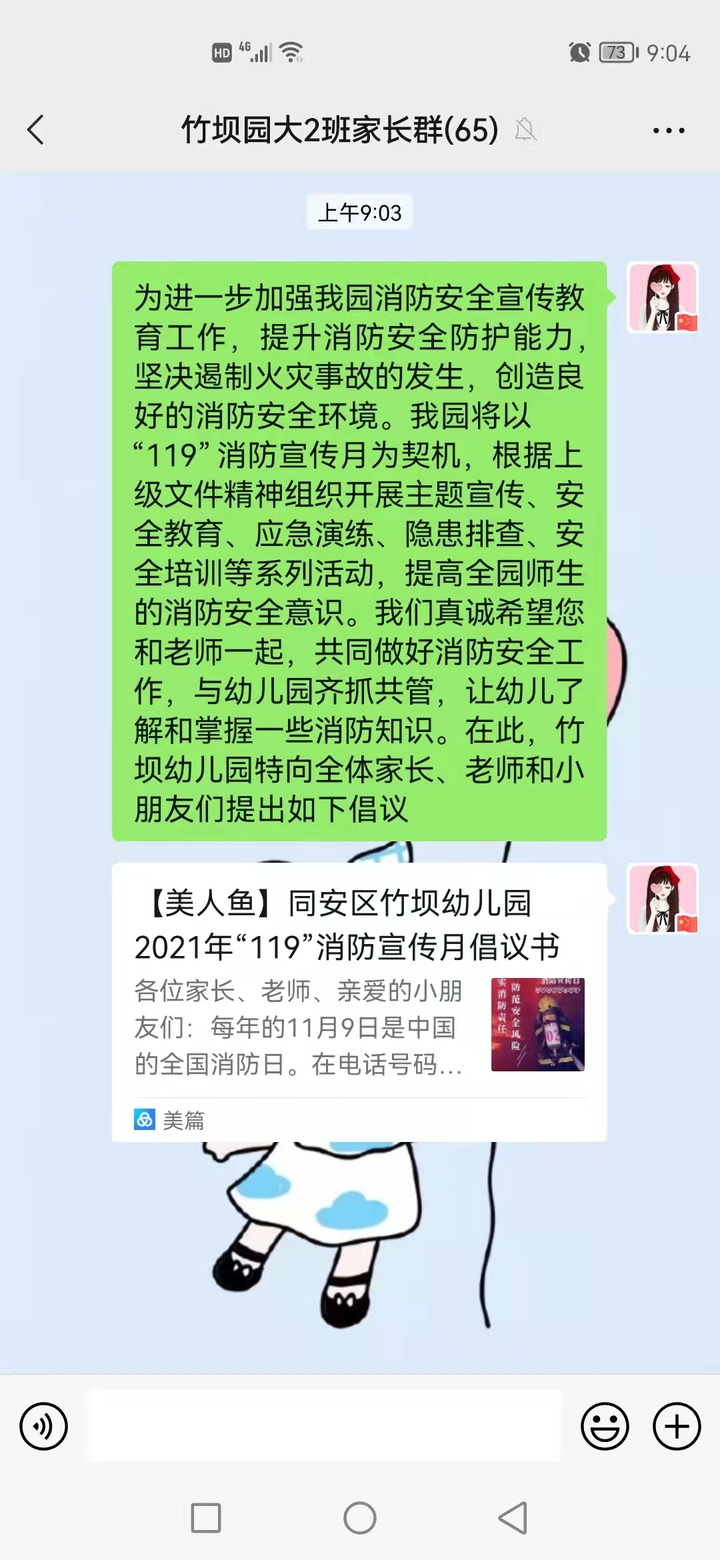Screen dimensions: 720x1560
Task: Open sender's avatar beside the green message
Action: (x=662, y=298)
